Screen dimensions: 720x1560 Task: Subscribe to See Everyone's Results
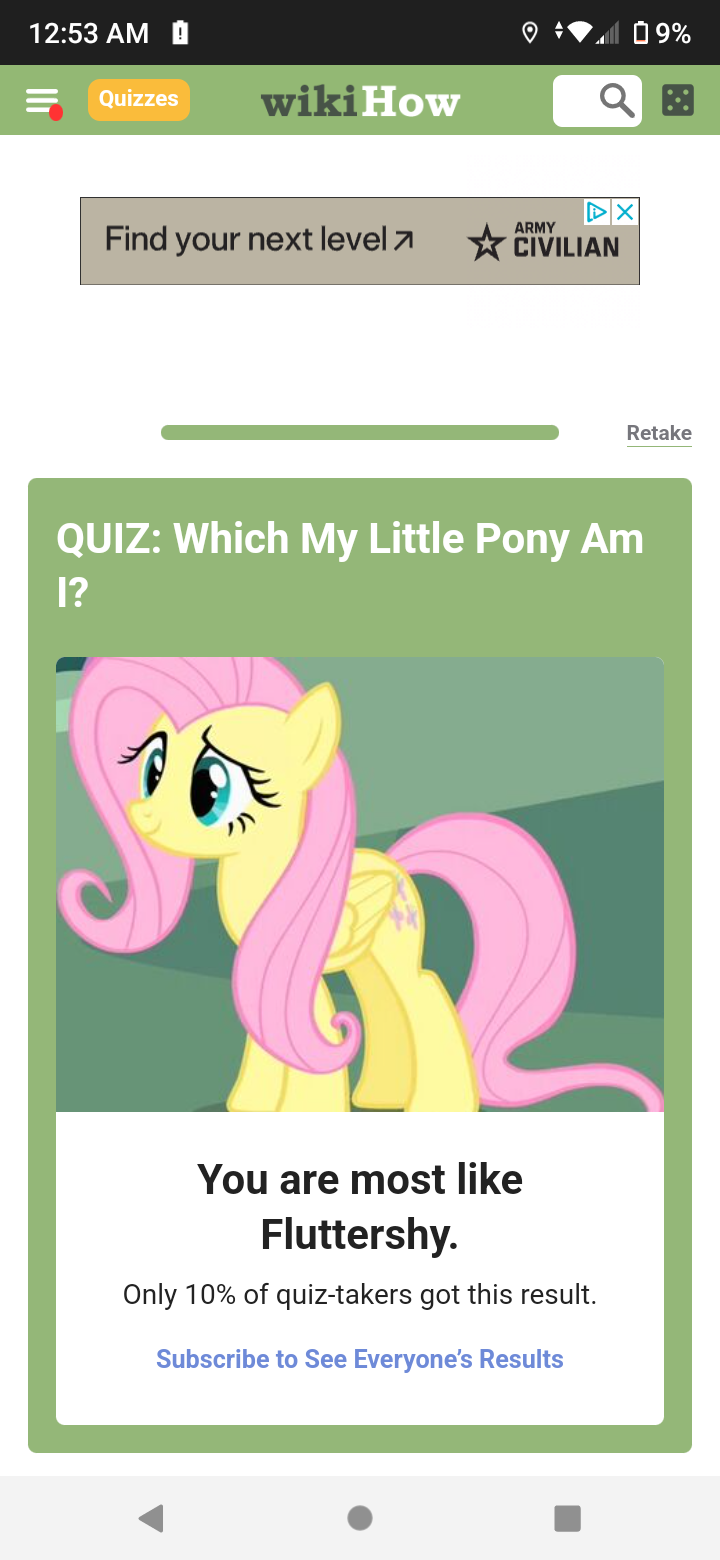click(360, 1359)
